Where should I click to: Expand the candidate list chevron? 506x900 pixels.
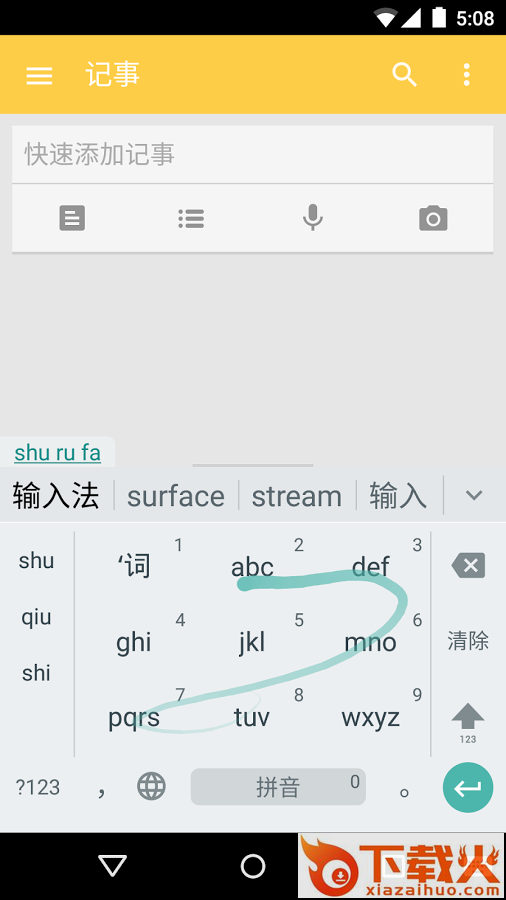pos(474,495)
